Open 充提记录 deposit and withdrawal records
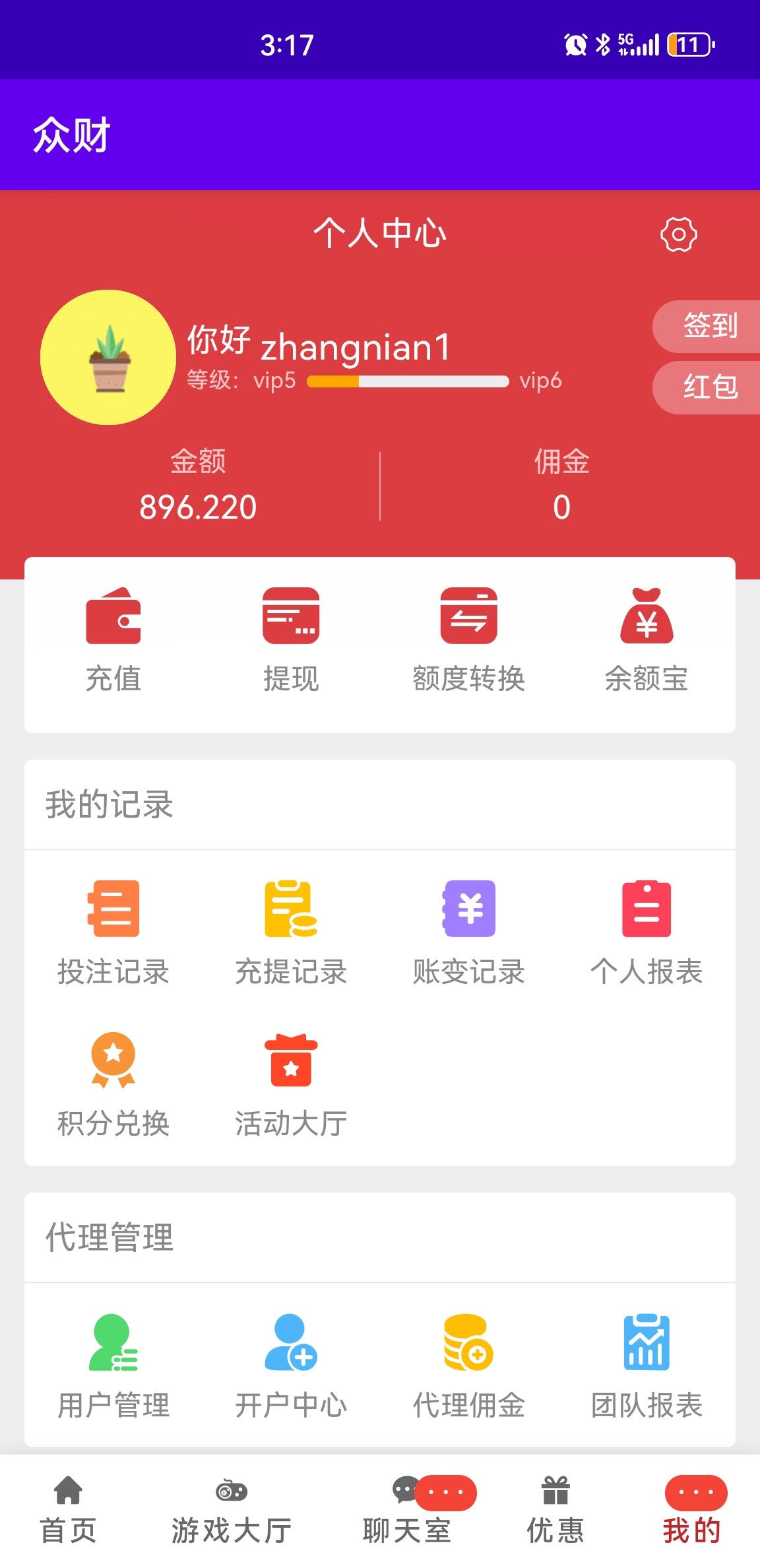 coord(291,932)
